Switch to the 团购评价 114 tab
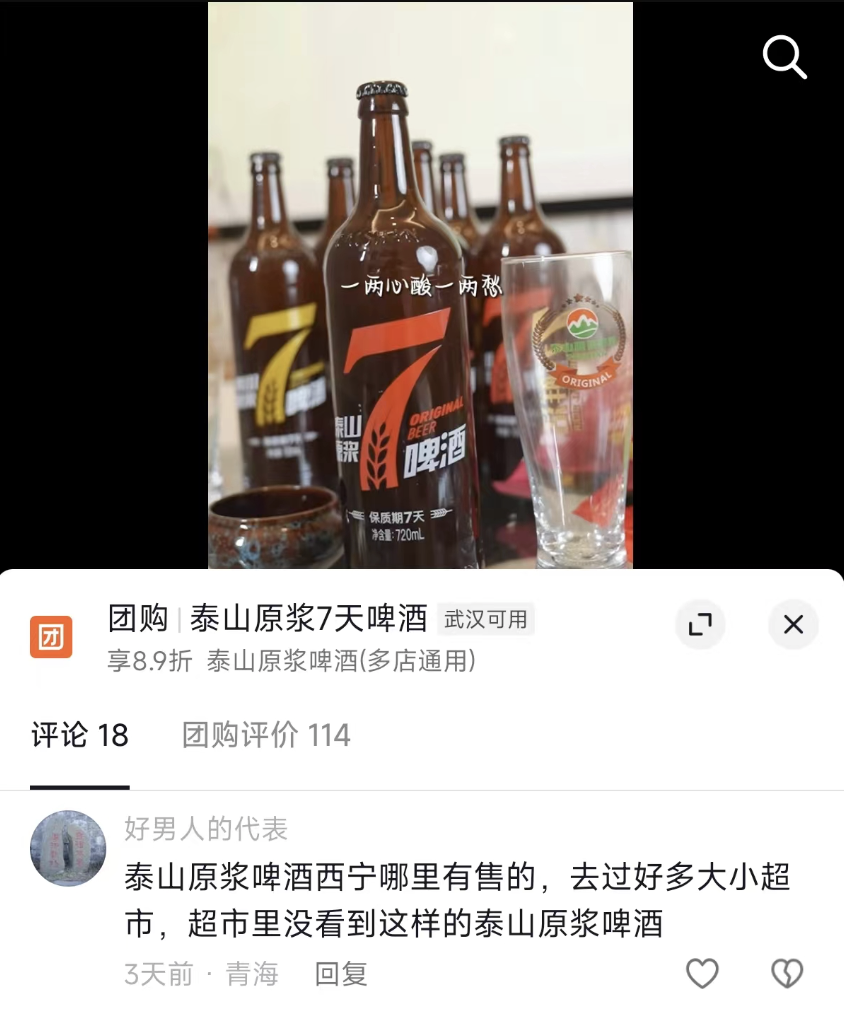 click(x=266, y=736)
